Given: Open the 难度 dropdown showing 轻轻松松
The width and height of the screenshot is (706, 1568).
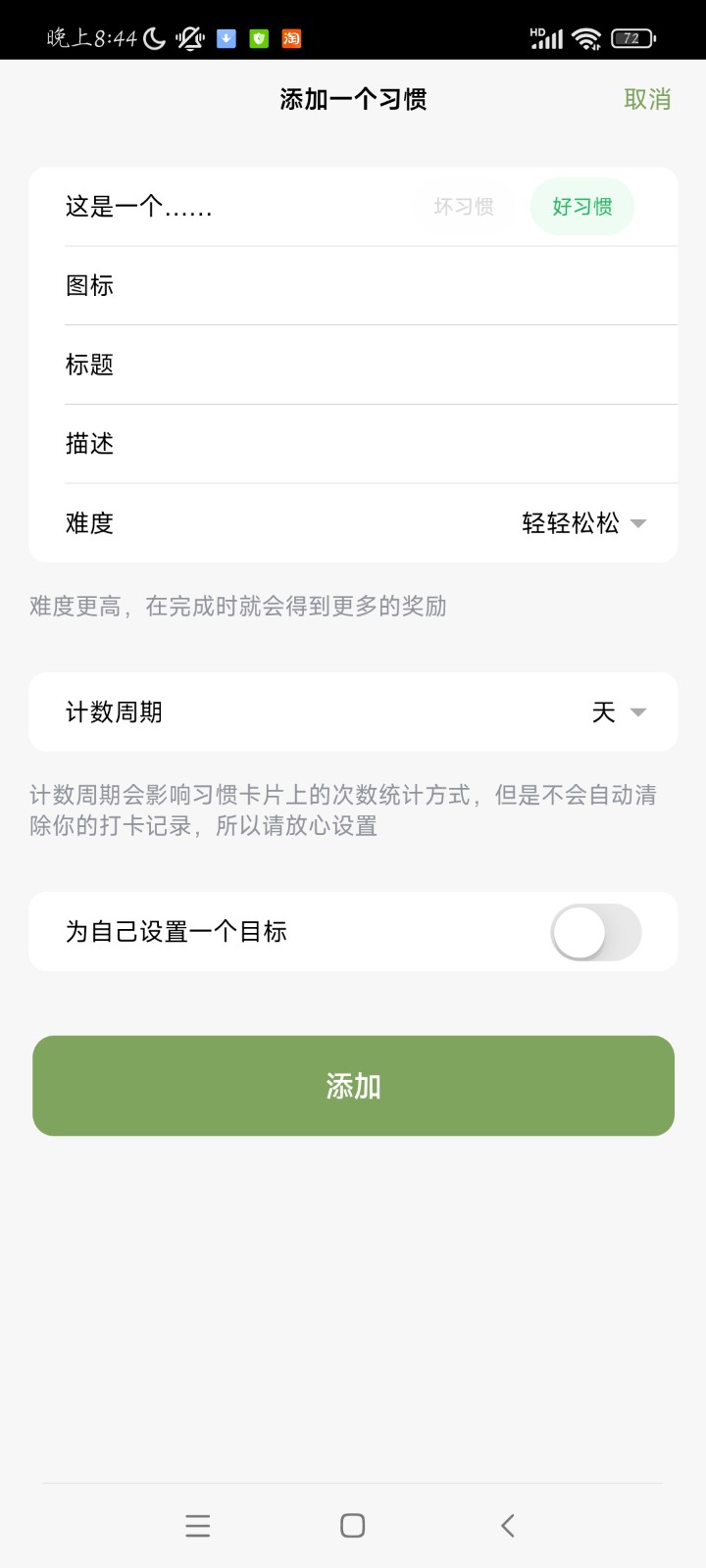Looking at the screenshot, I should [x=582, y=522].
